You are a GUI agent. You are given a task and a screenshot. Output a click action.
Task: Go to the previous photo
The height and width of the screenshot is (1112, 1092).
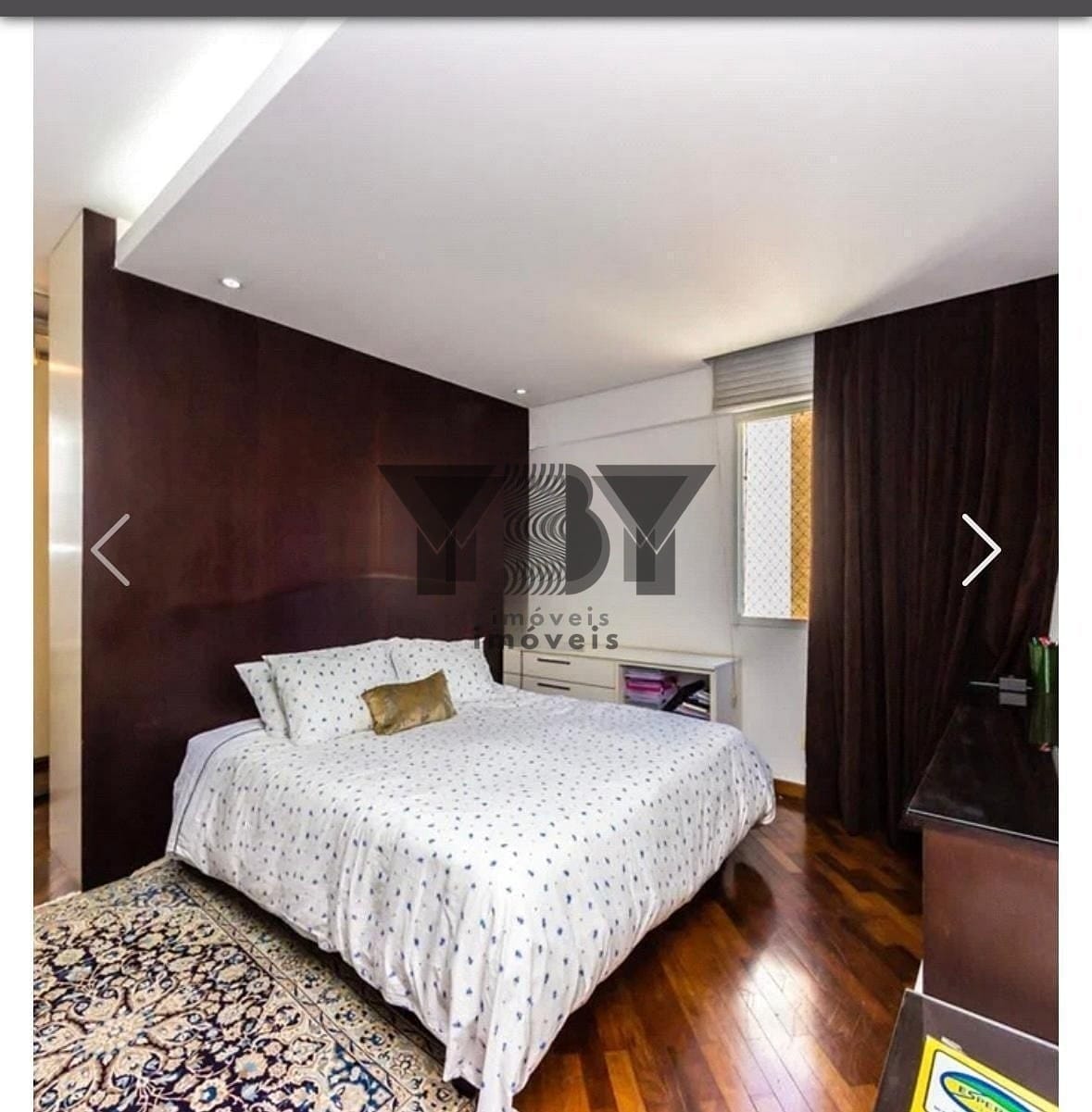point(110,550)
